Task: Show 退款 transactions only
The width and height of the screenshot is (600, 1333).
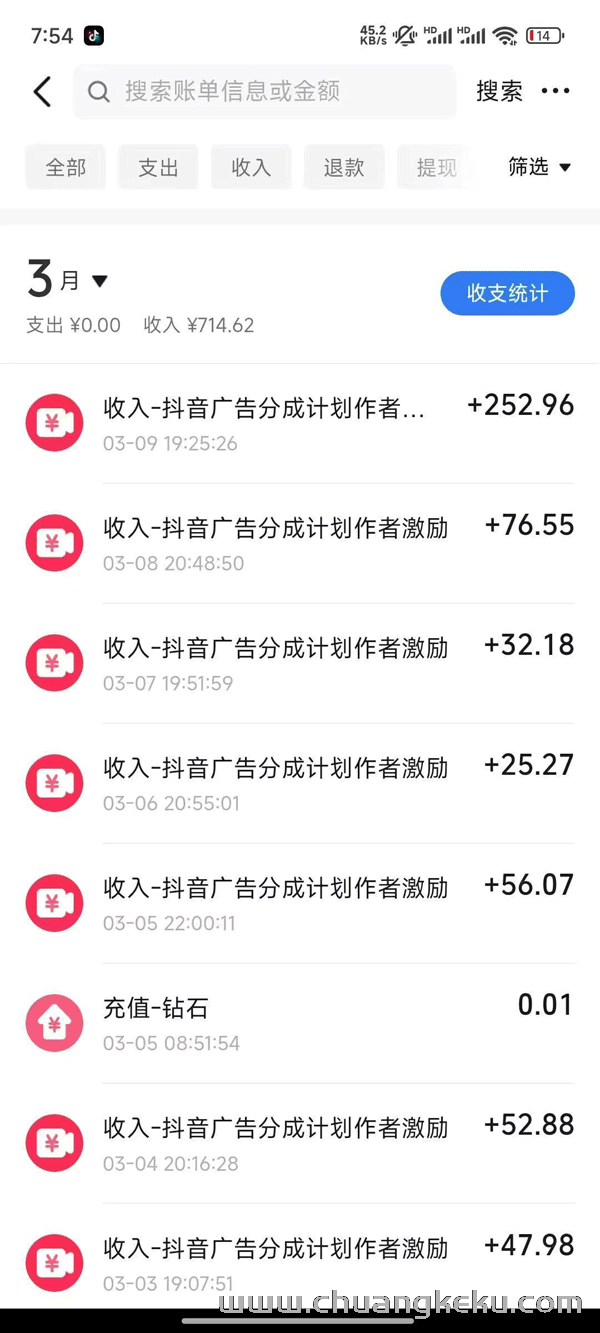Action: 344,167
